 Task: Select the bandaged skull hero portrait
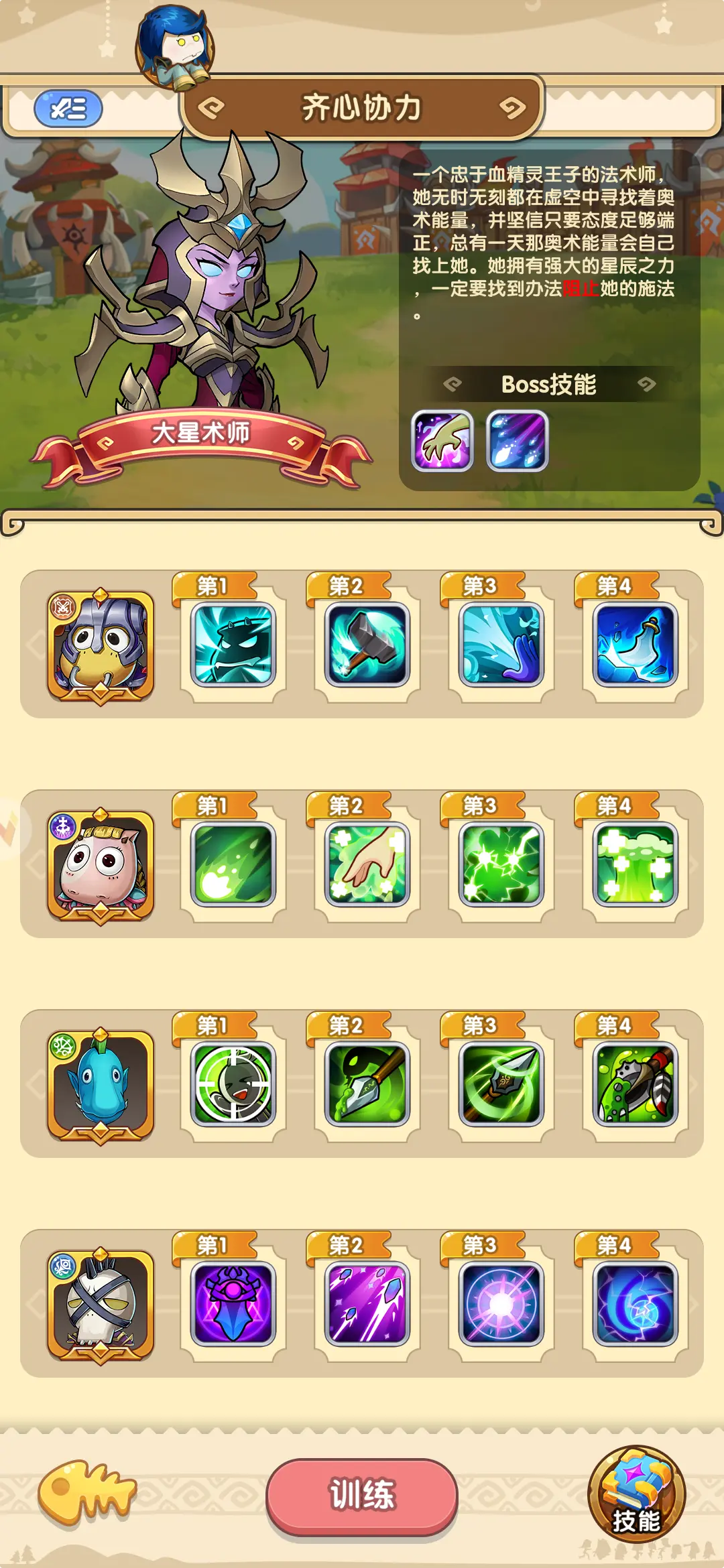101,1305
